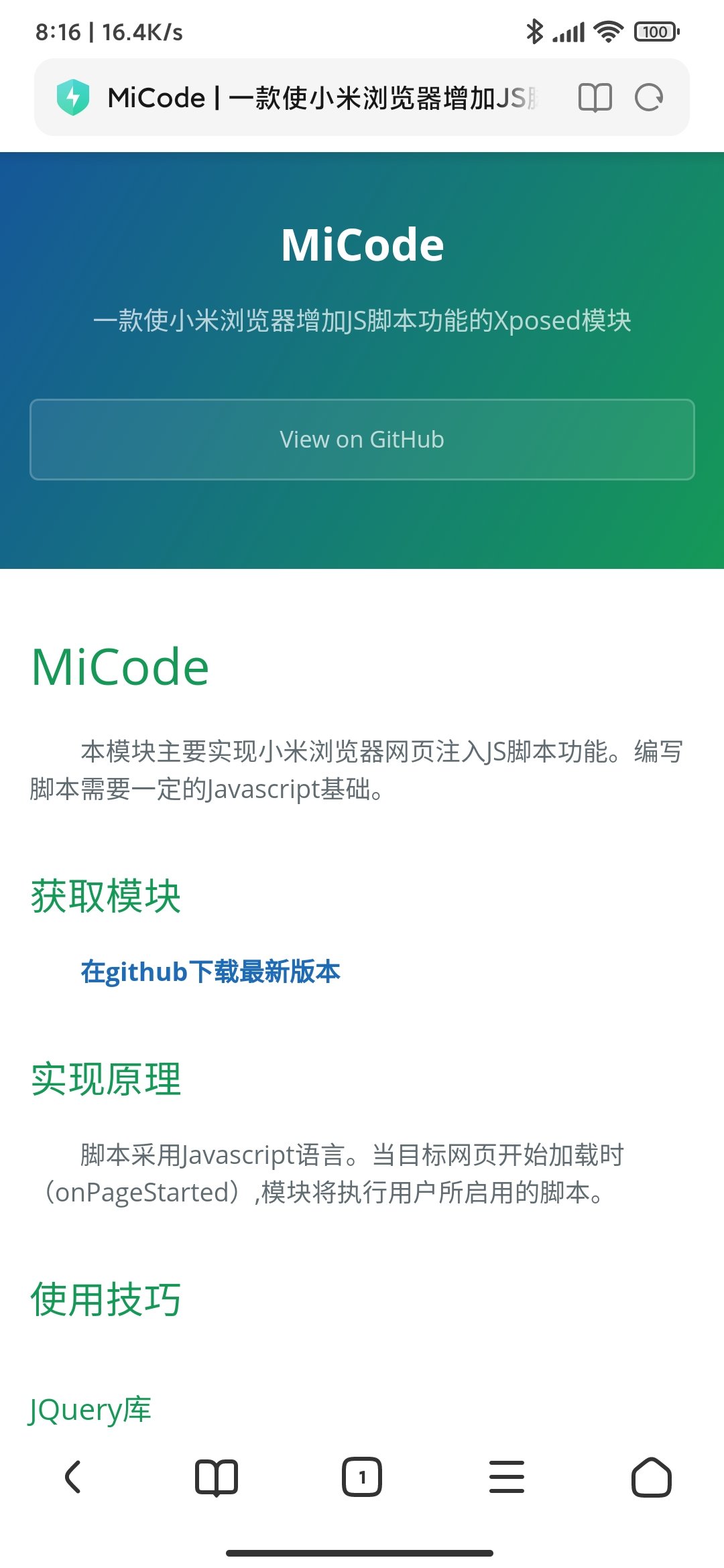
Task: Return to the browser home screen
Action: [x=652, y=1476]
